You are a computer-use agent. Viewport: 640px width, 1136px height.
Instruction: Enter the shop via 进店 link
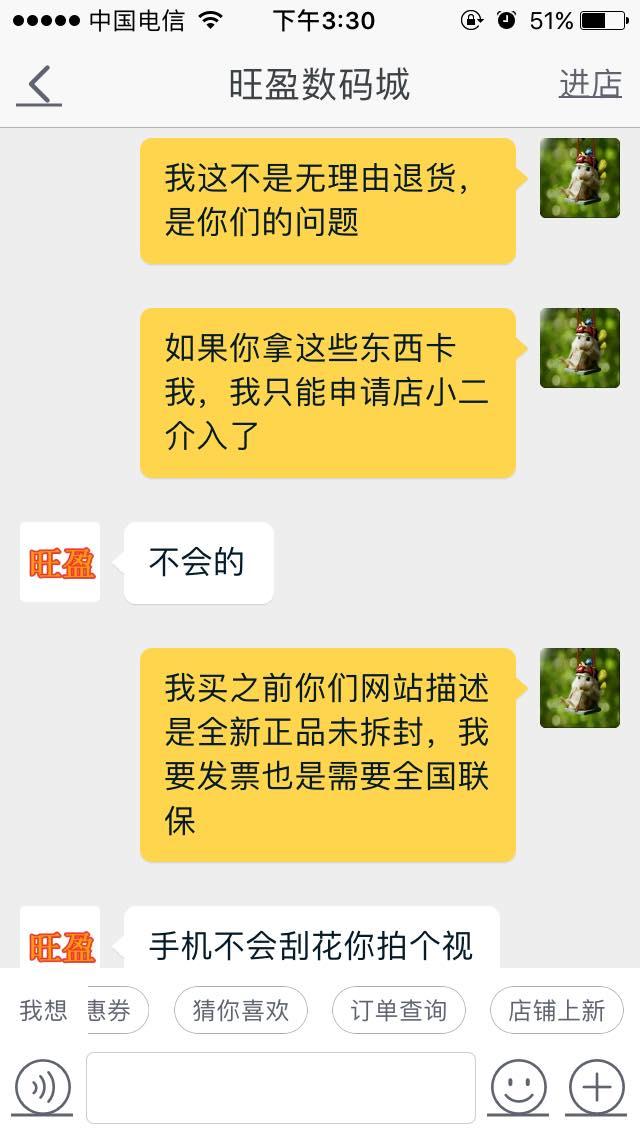[590, 84]
